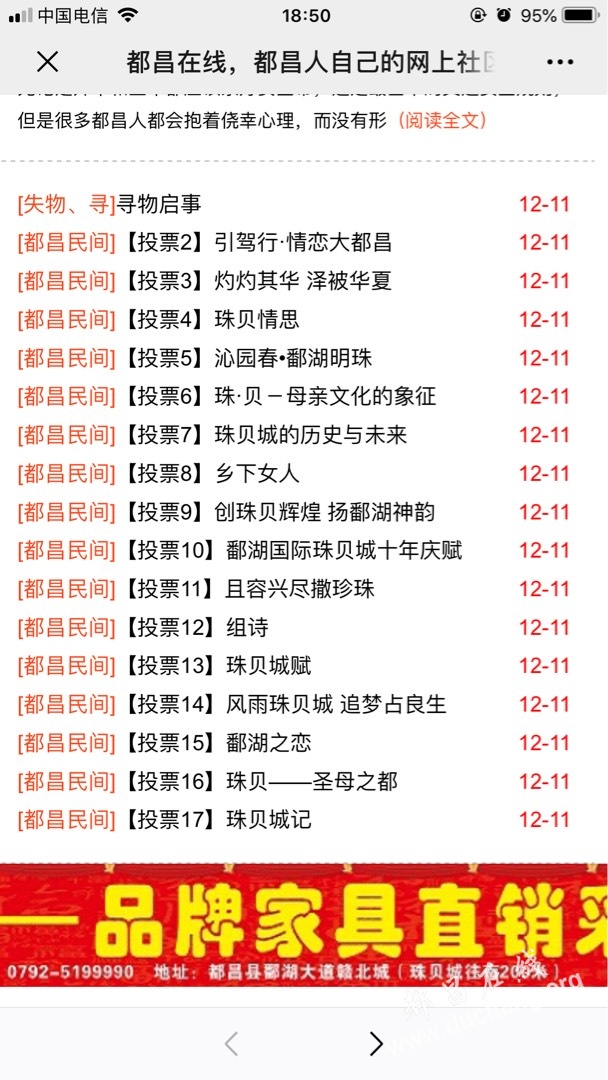Open the 品牌家具直销 ad banner
The width and height of the screenshot is (608, 1080).
[304, 924]
